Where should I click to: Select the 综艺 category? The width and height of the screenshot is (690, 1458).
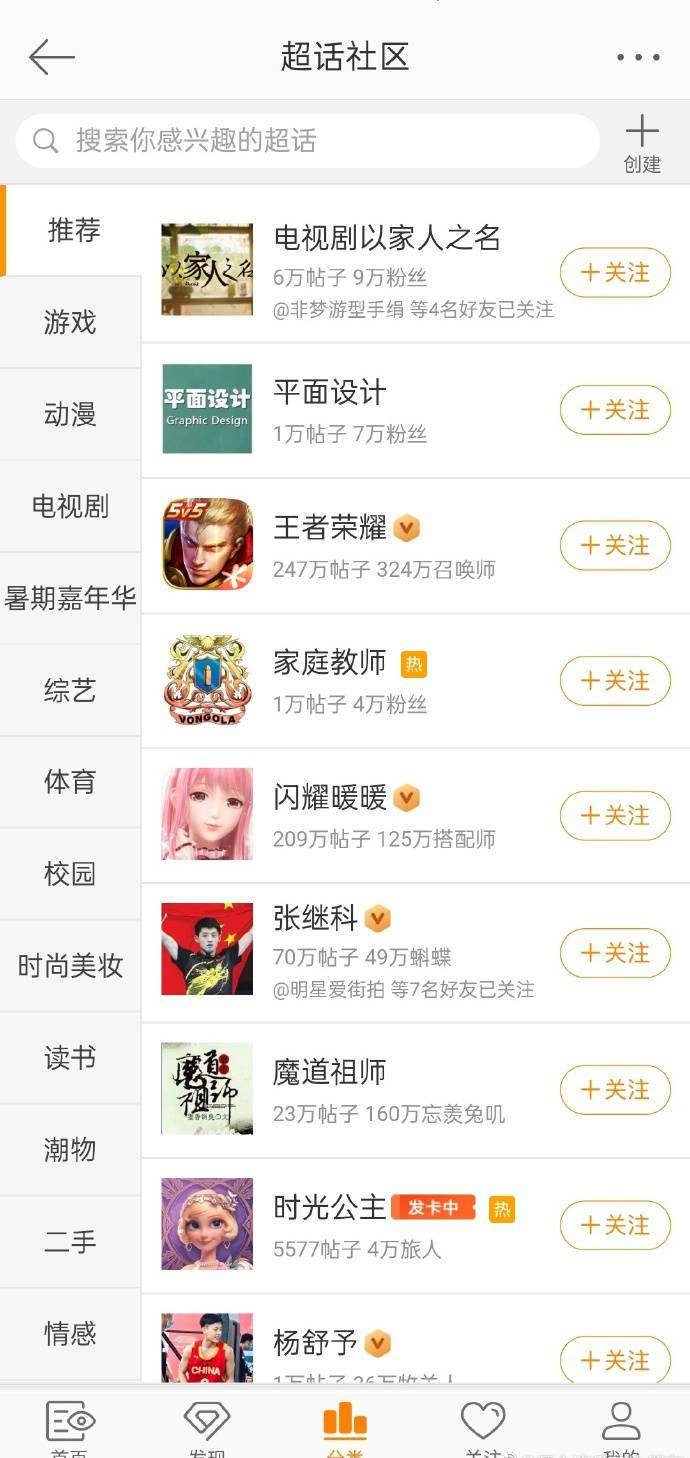pyautogui.click(x=70, y=690)
